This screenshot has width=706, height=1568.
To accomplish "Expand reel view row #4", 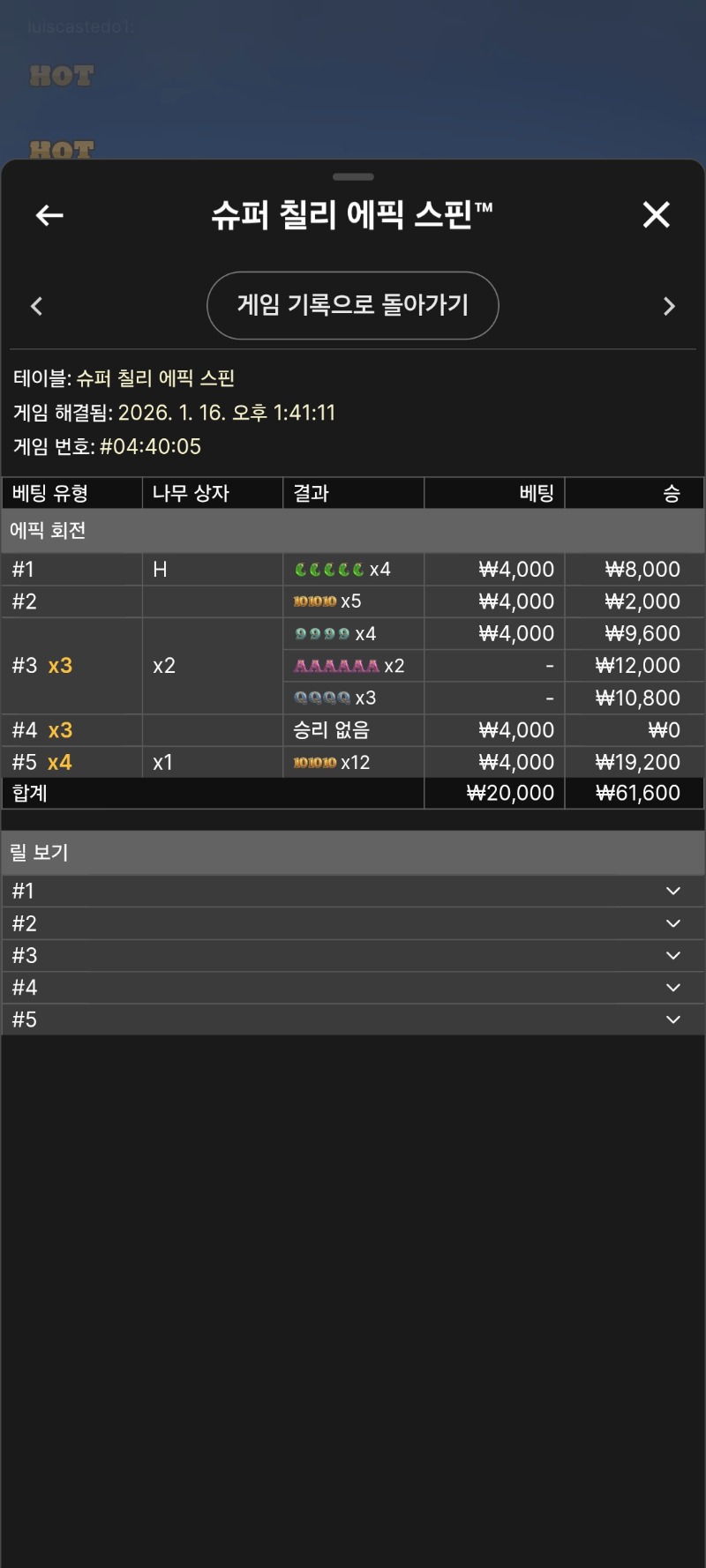I will tap(672, 988).
